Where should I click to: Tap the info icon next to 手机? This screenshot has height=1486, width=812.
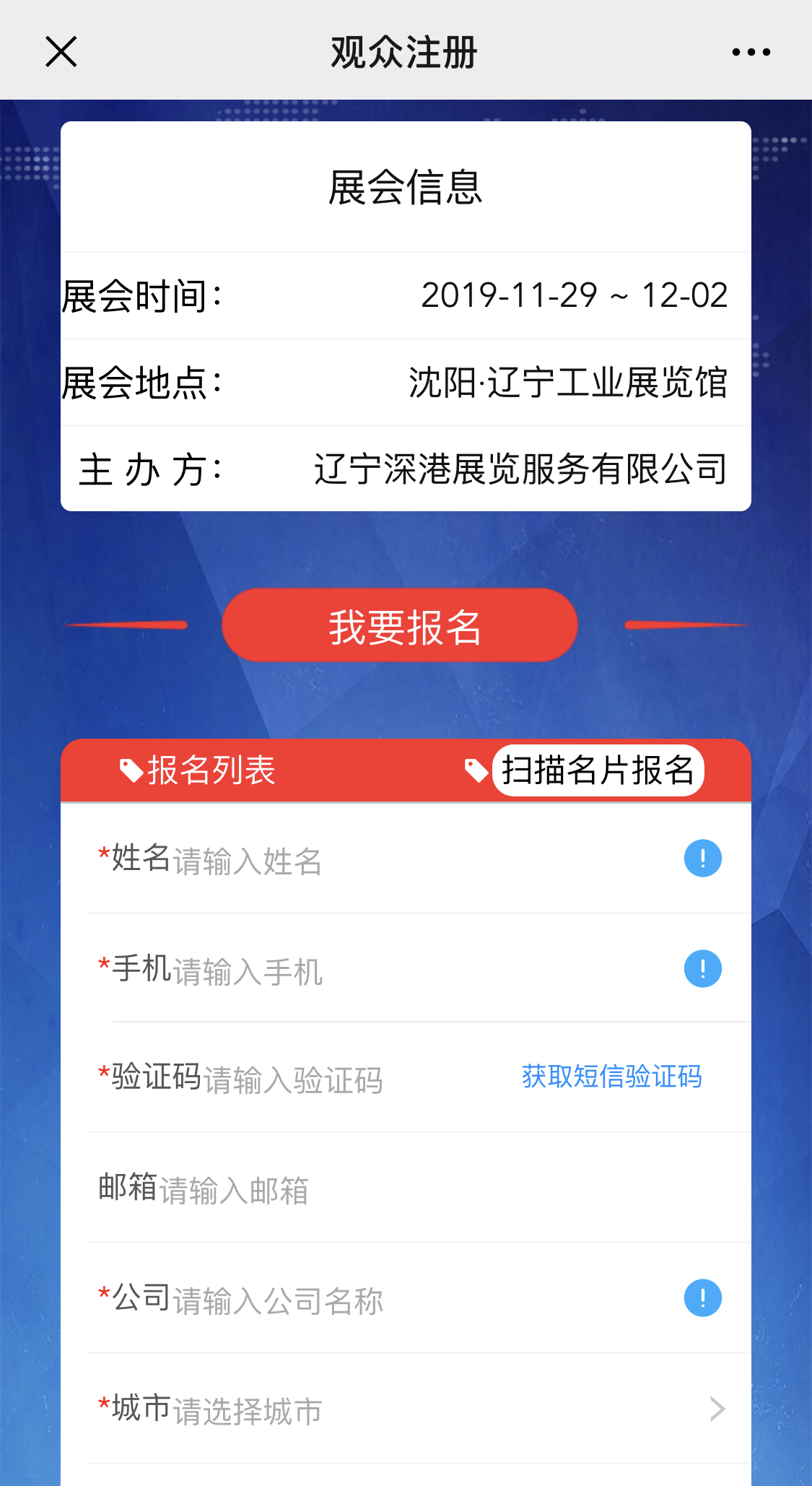(702, 968)
